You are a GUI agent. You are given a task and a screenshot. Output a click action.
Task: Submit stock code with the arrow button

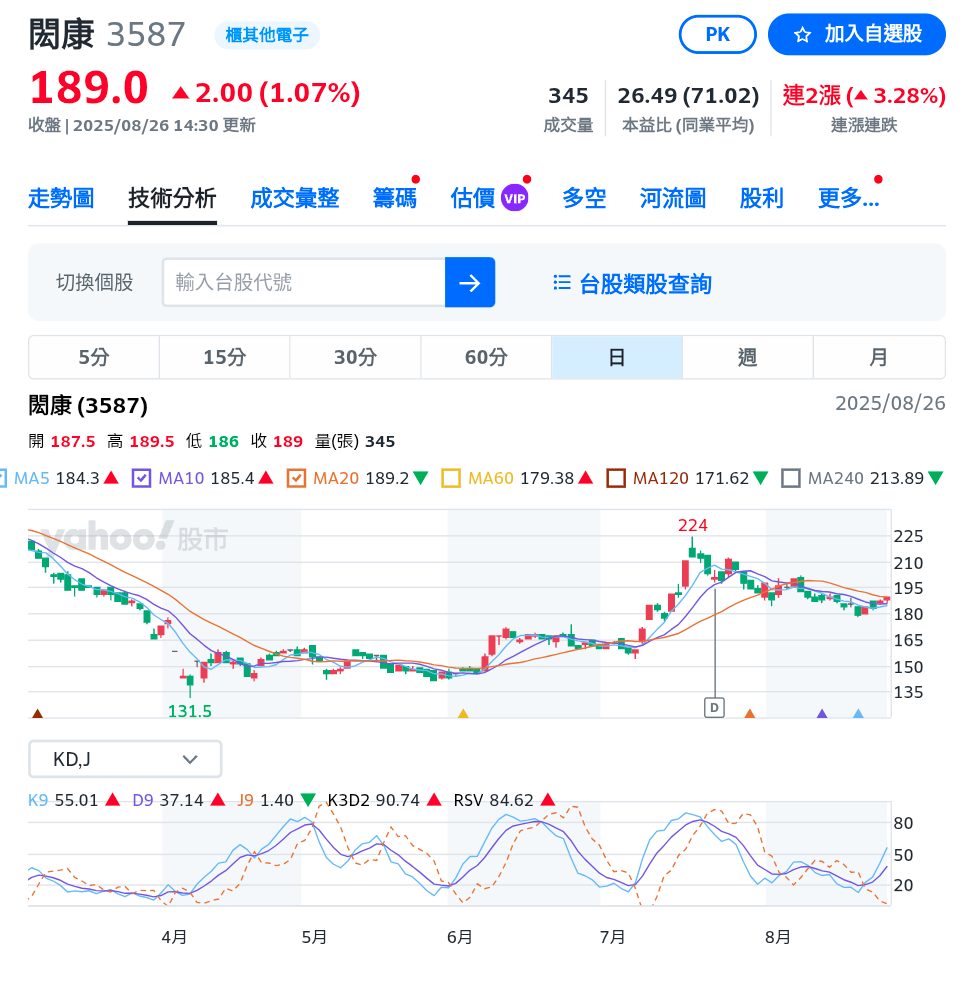click(469, 282)
